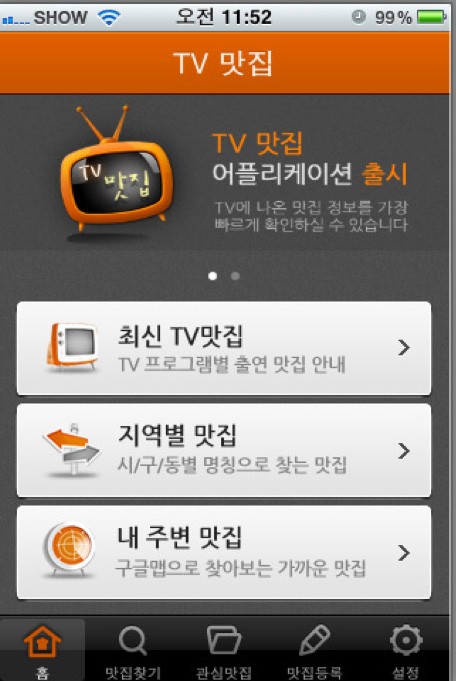Image resolution: width=456 pixels, height=681 pixels.
Task: Open the 관심맛집 favorites tab
Action: pyautogui.click(x=224, y=650)
